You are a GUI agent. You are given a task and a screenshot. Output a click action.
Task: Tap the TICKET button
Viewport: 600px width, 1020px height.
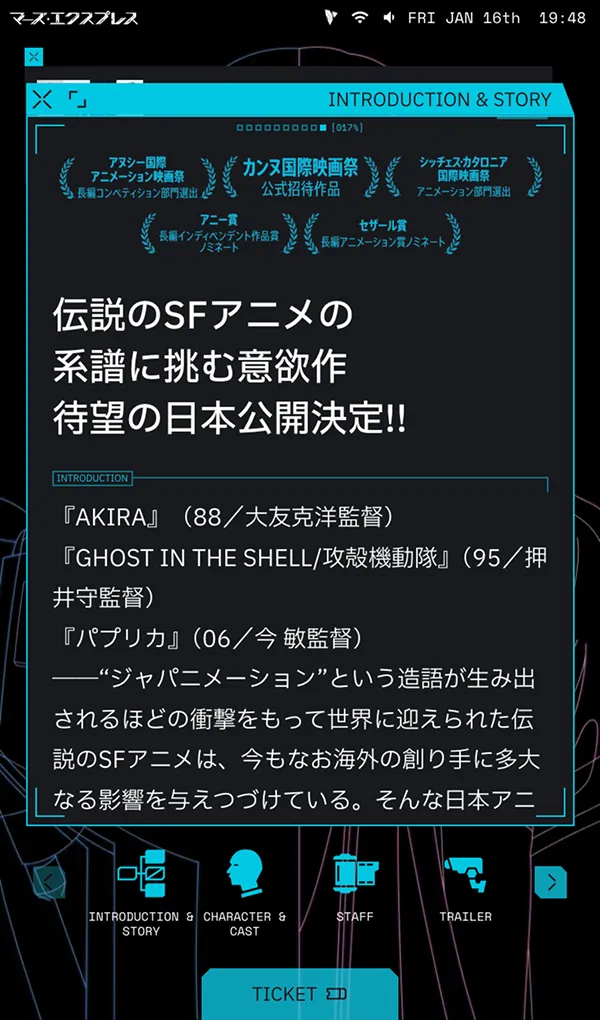[299, 993]
